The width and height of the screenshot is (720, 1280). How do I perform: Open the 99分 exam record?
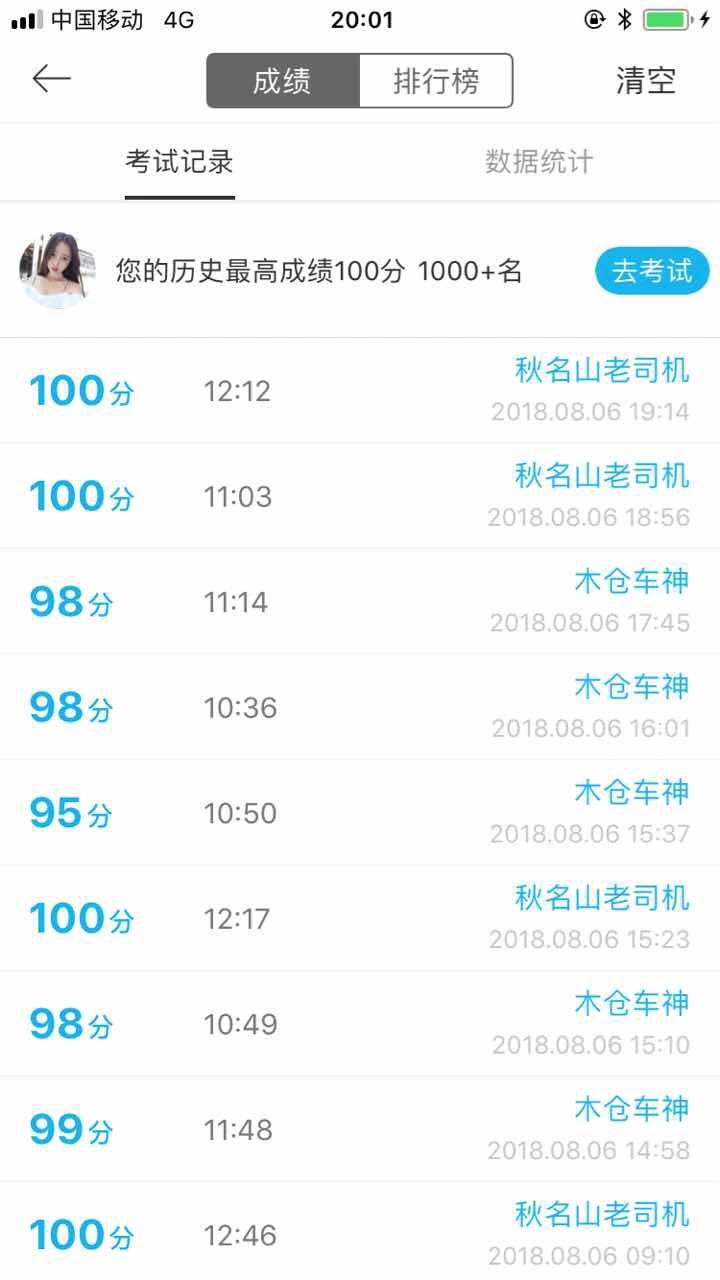360,1129
